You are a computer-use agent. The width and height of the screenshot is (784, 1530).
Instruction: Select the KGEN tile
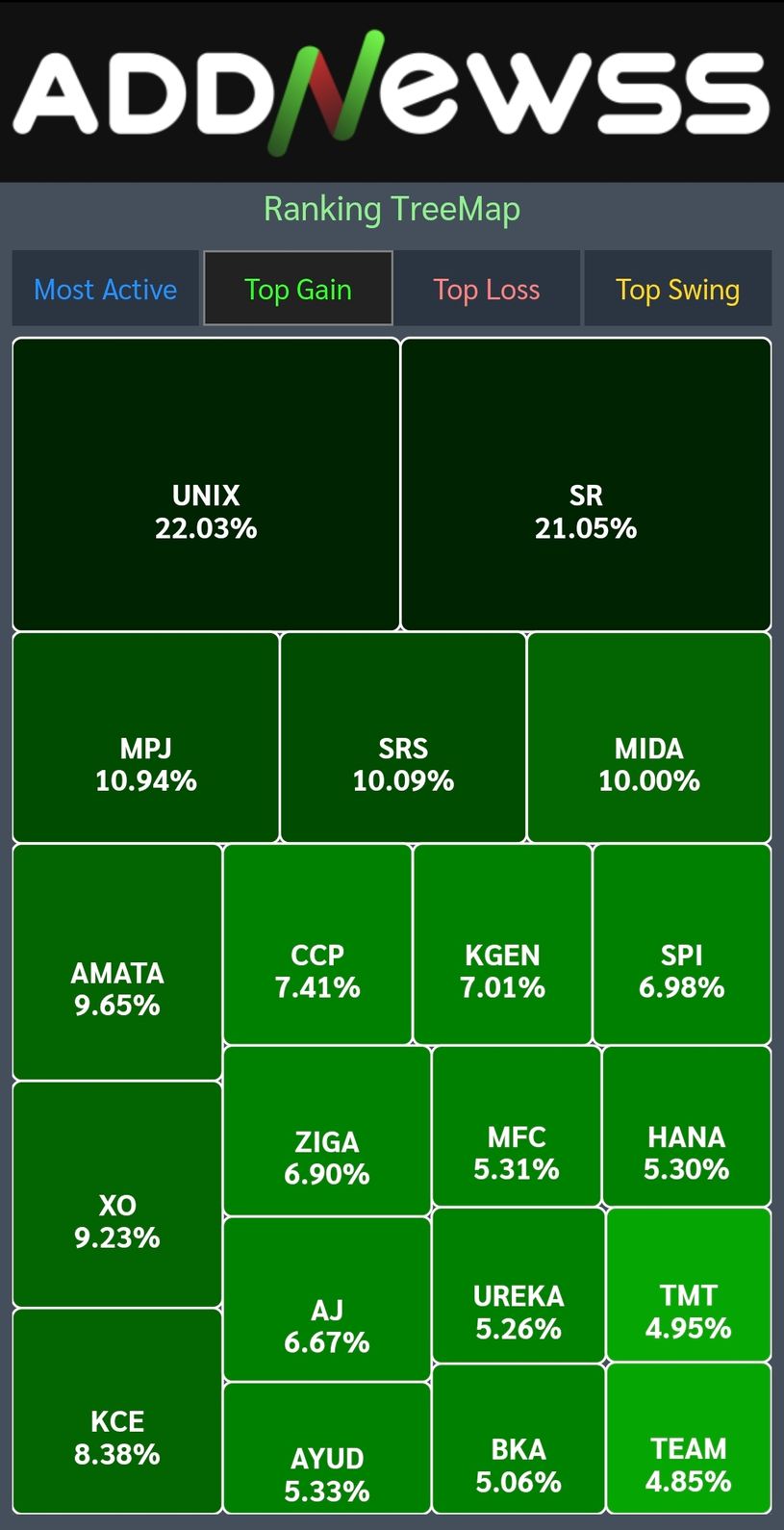(502, 944)
